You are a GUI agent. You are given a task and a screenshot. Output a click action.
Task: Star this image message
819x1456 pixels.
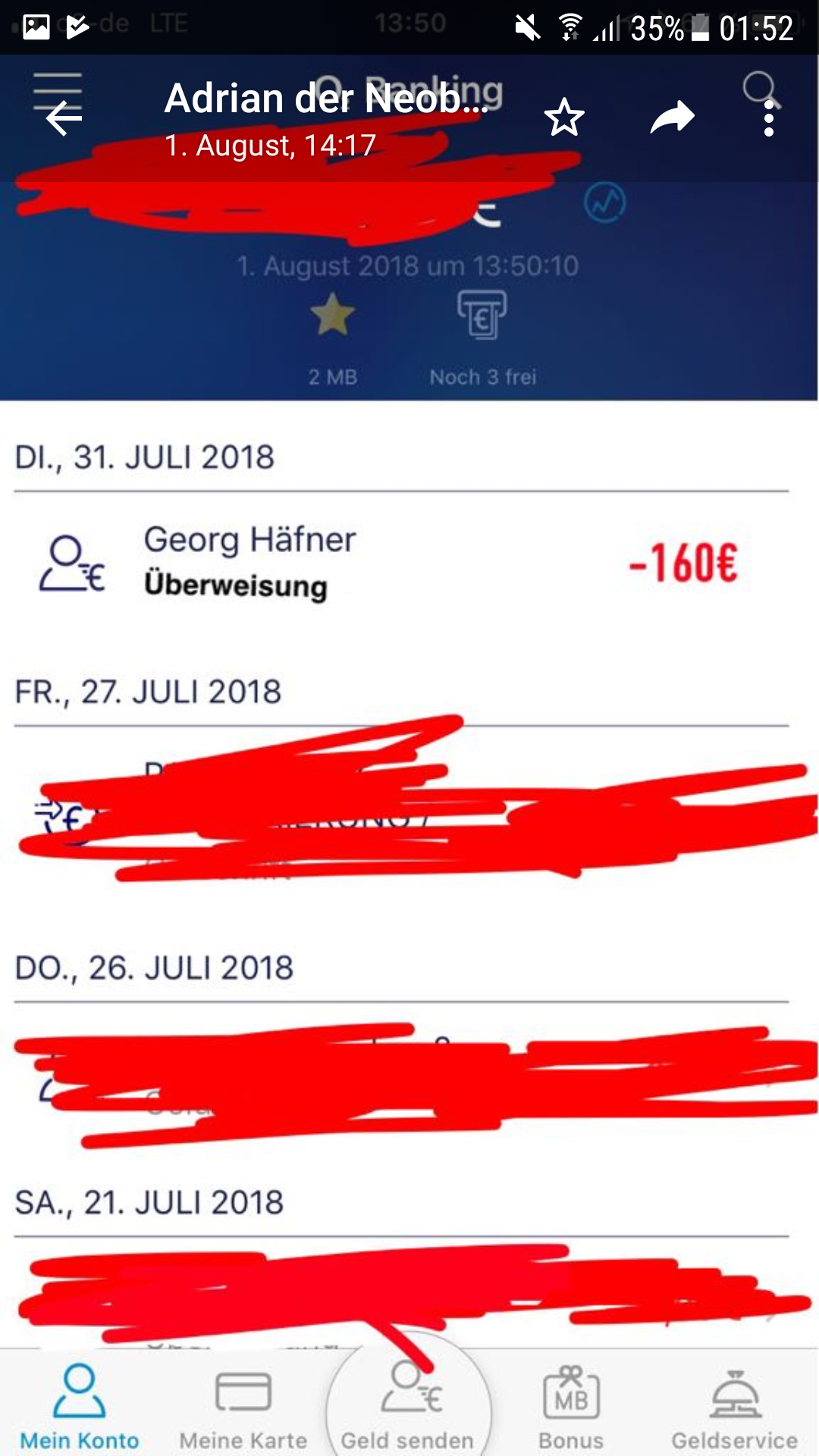(564, 118)
